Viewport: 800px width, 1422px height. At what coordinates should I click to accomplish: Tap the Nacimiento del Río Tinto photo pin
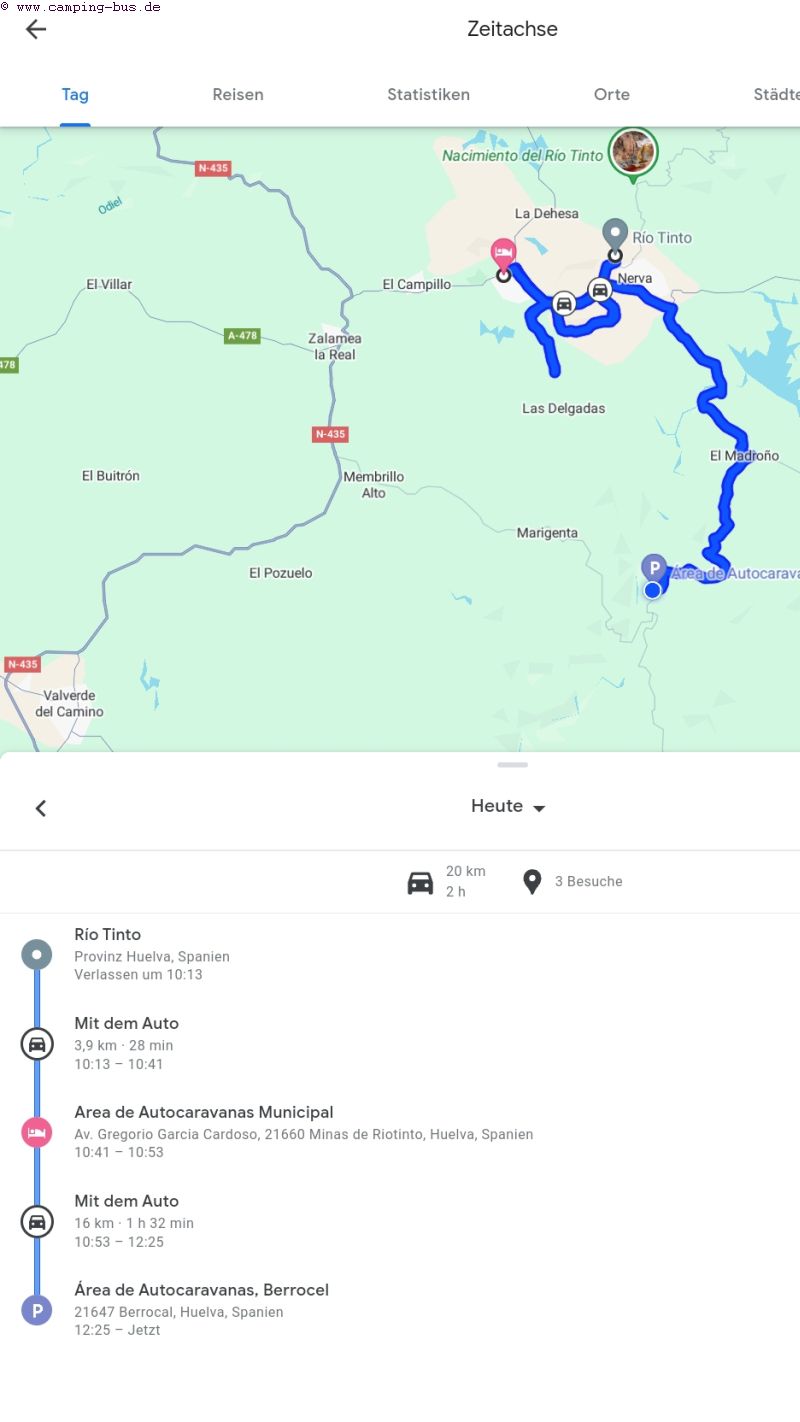pos(633,151)
